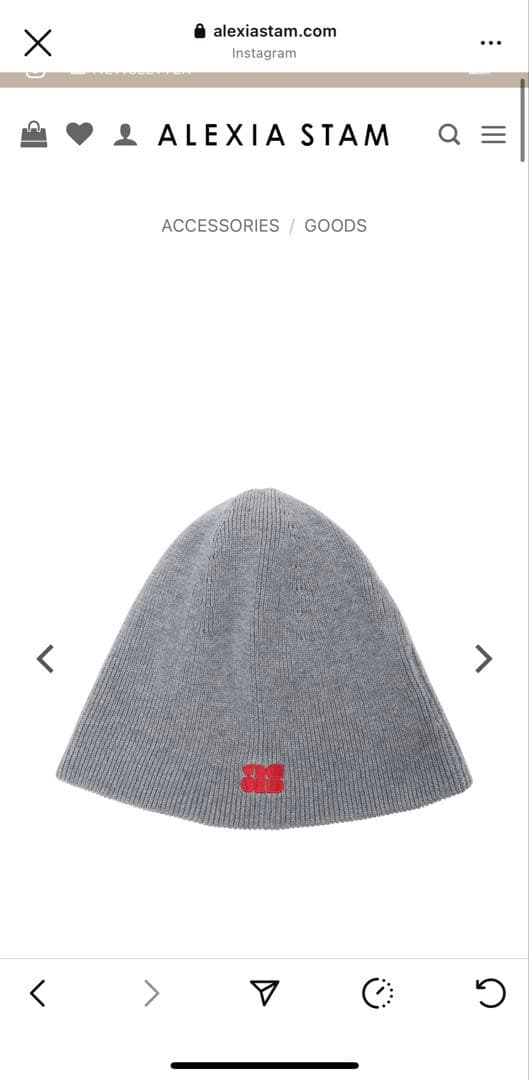Screen dimensions: 529x1080
Task: Open the account profile icon
Action: click(125, 134)
